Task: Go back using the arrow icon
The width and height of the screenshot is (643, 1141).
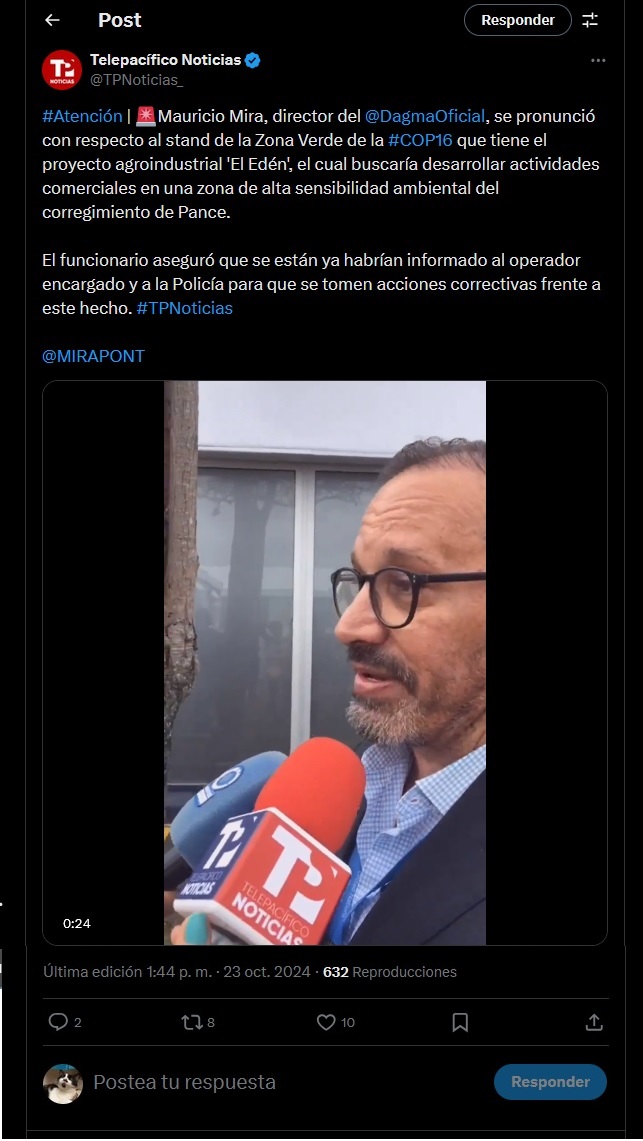Action: 52,20
